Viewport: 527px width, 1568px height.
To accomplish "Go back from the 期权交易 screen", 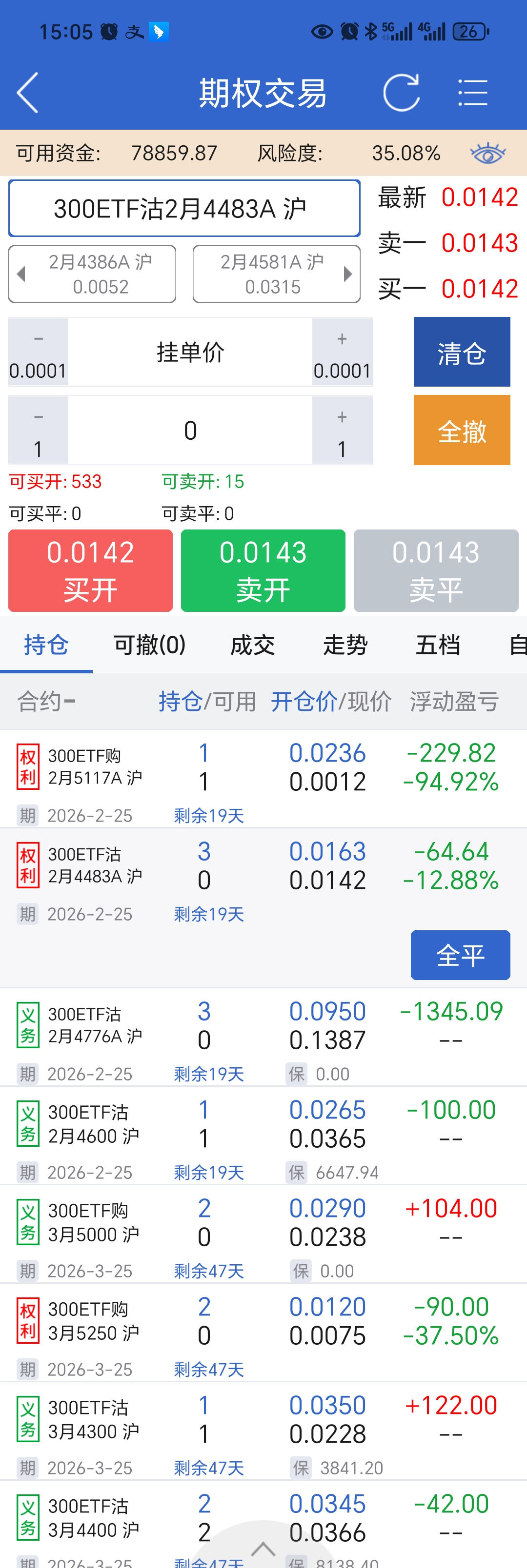I will point(28,93).
